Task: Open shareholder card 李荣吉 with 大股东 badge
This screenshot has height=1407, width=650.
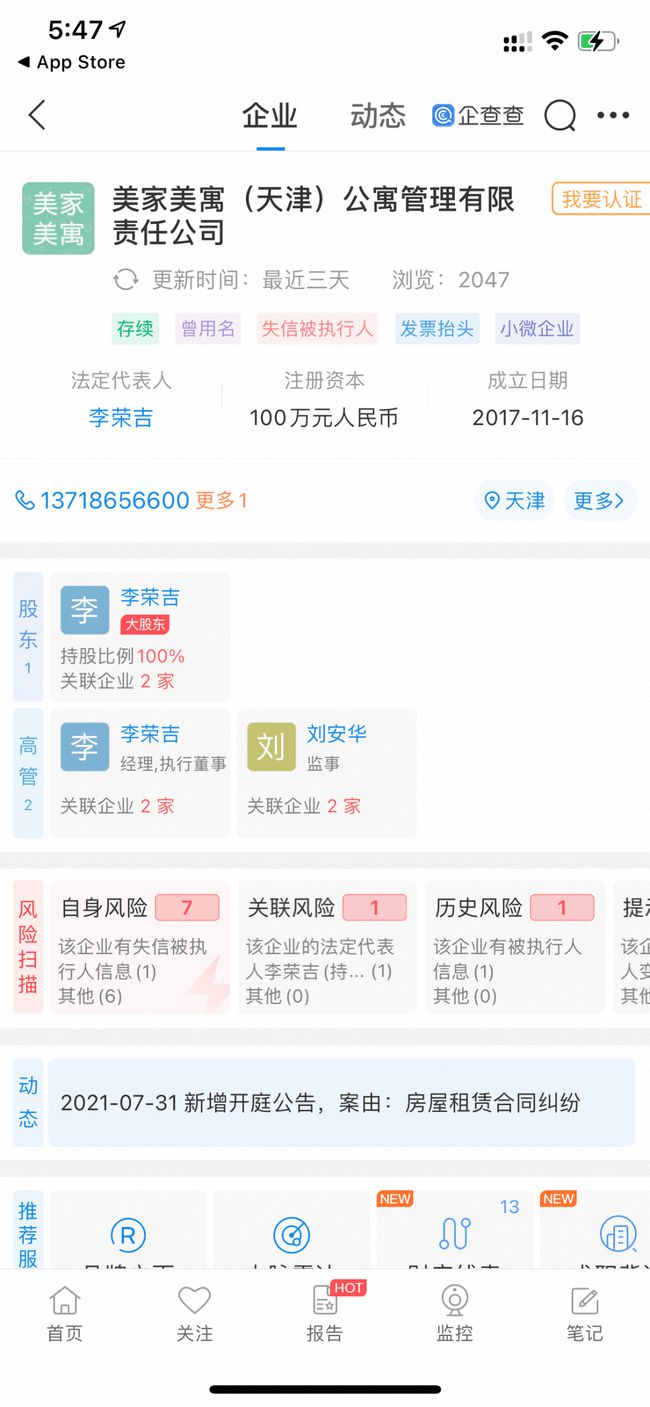Action: tap(140, 637)
